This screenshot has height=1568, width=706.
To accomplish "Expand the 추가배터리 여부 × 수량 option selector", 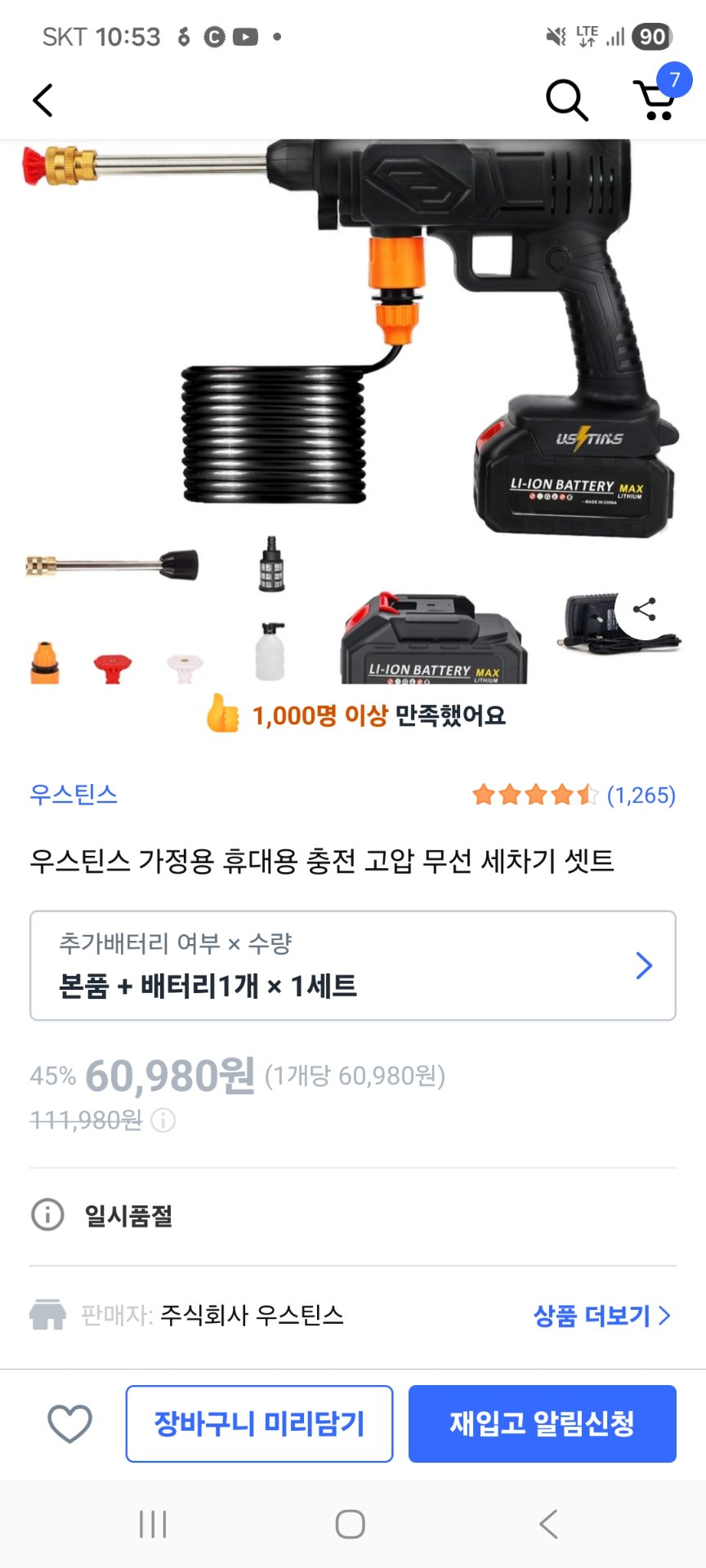I will click(x=353, y=965).
